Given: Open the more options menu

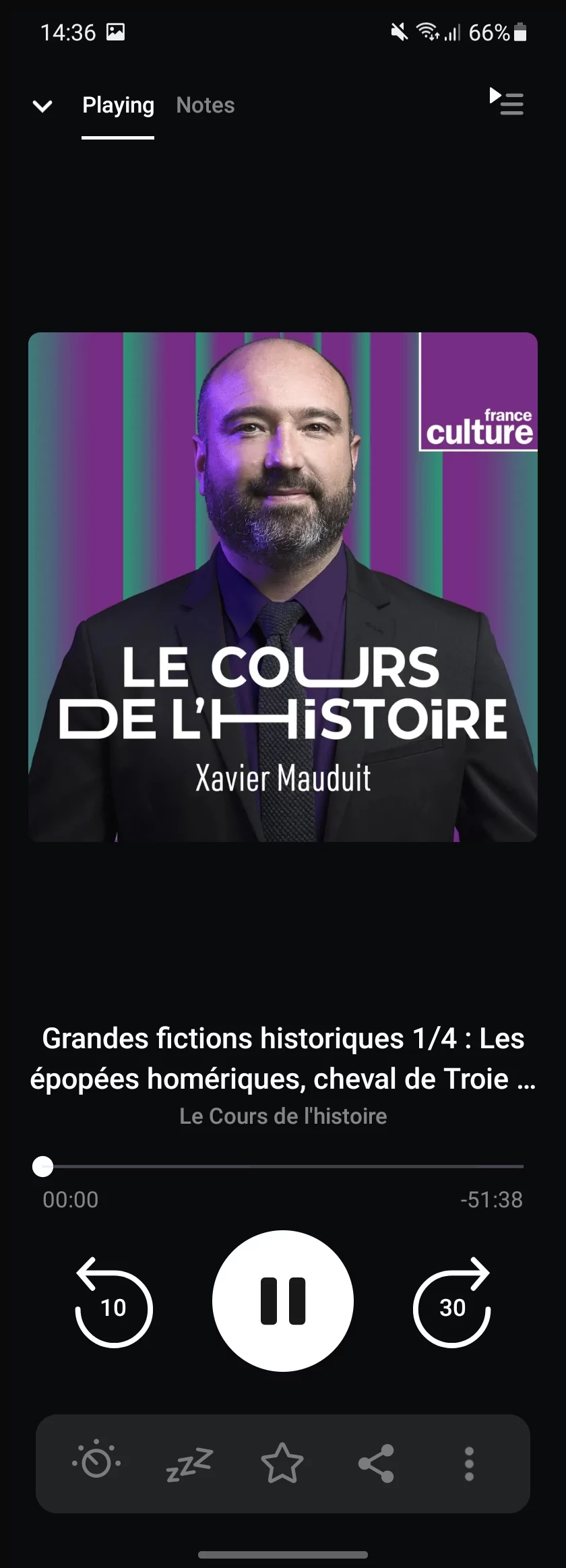Looking at the screenshot, I should click(x=469, y=1463).
